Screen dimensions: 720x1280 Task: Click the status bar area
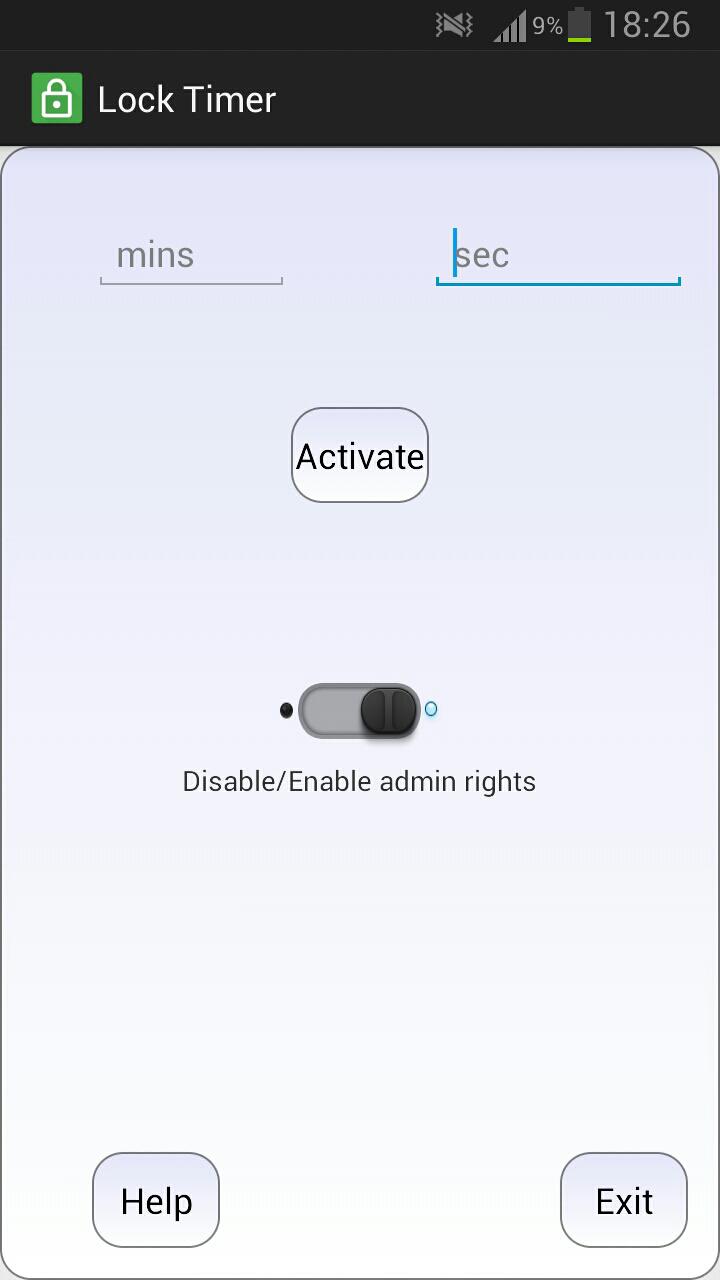pyautogui.click(x=360, y=25)
